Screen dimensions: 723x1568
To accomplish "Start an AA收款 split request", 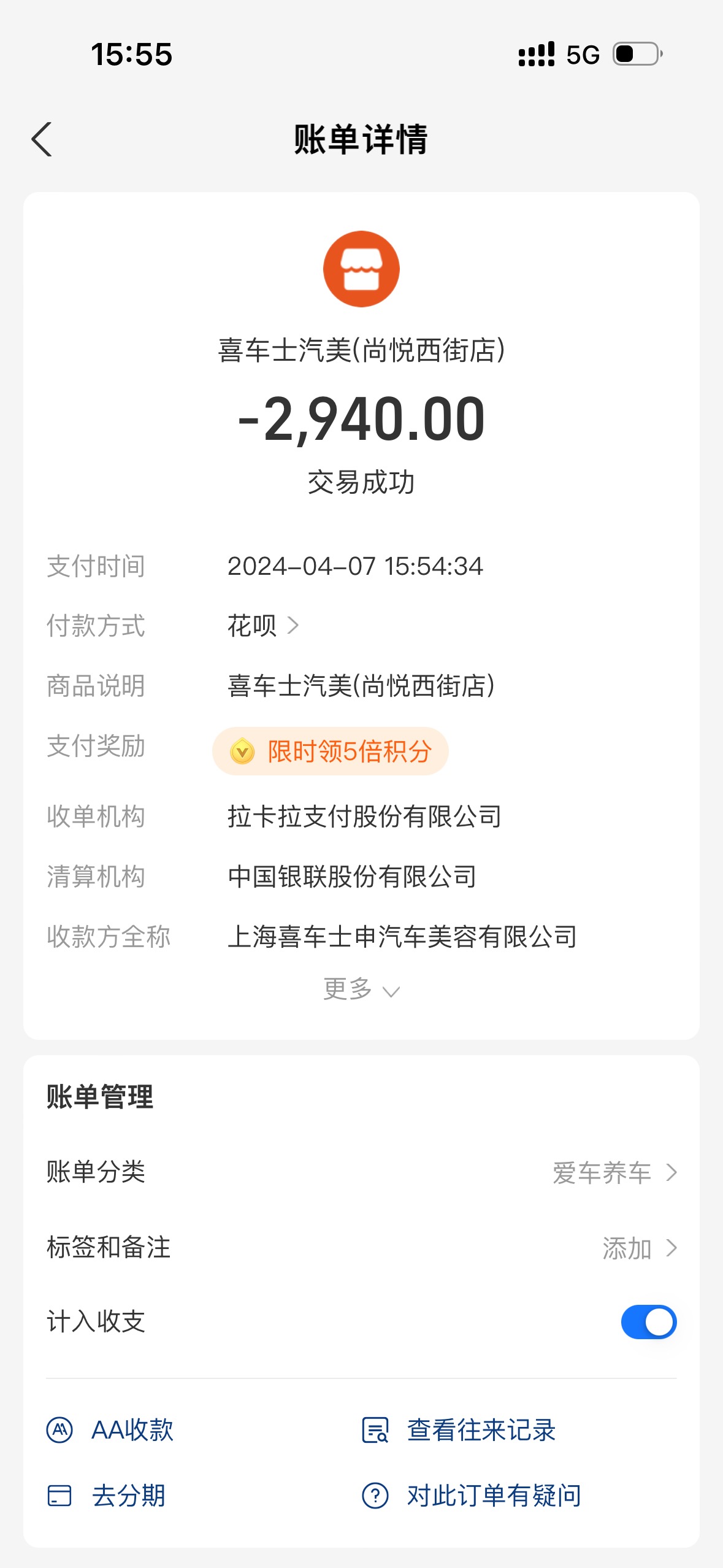I will tap(110, 1430).
